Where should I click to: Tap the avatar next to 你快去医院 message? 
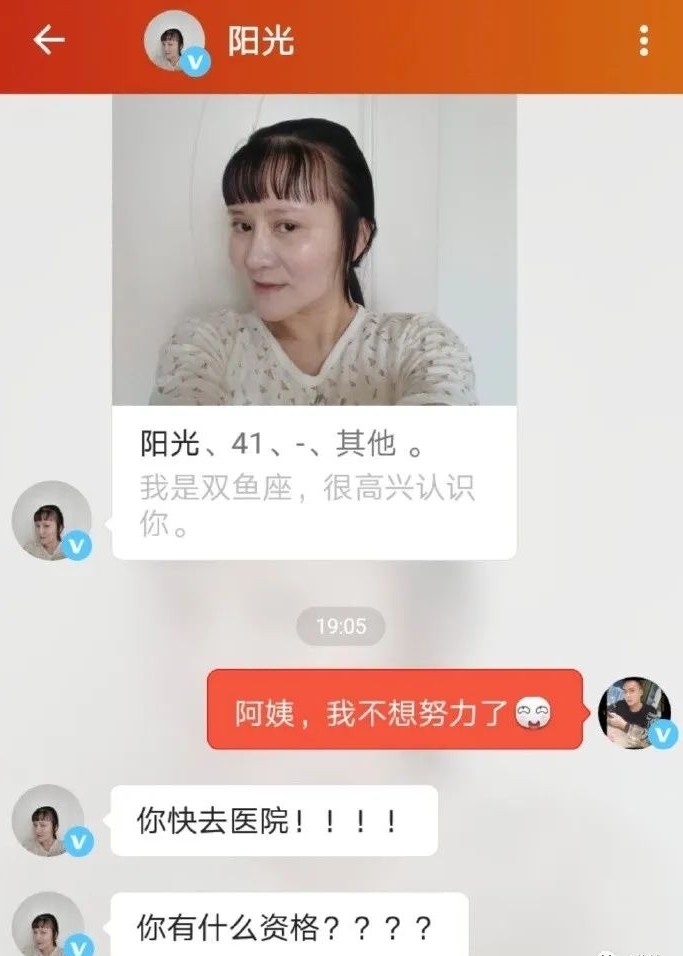(47, 820)
